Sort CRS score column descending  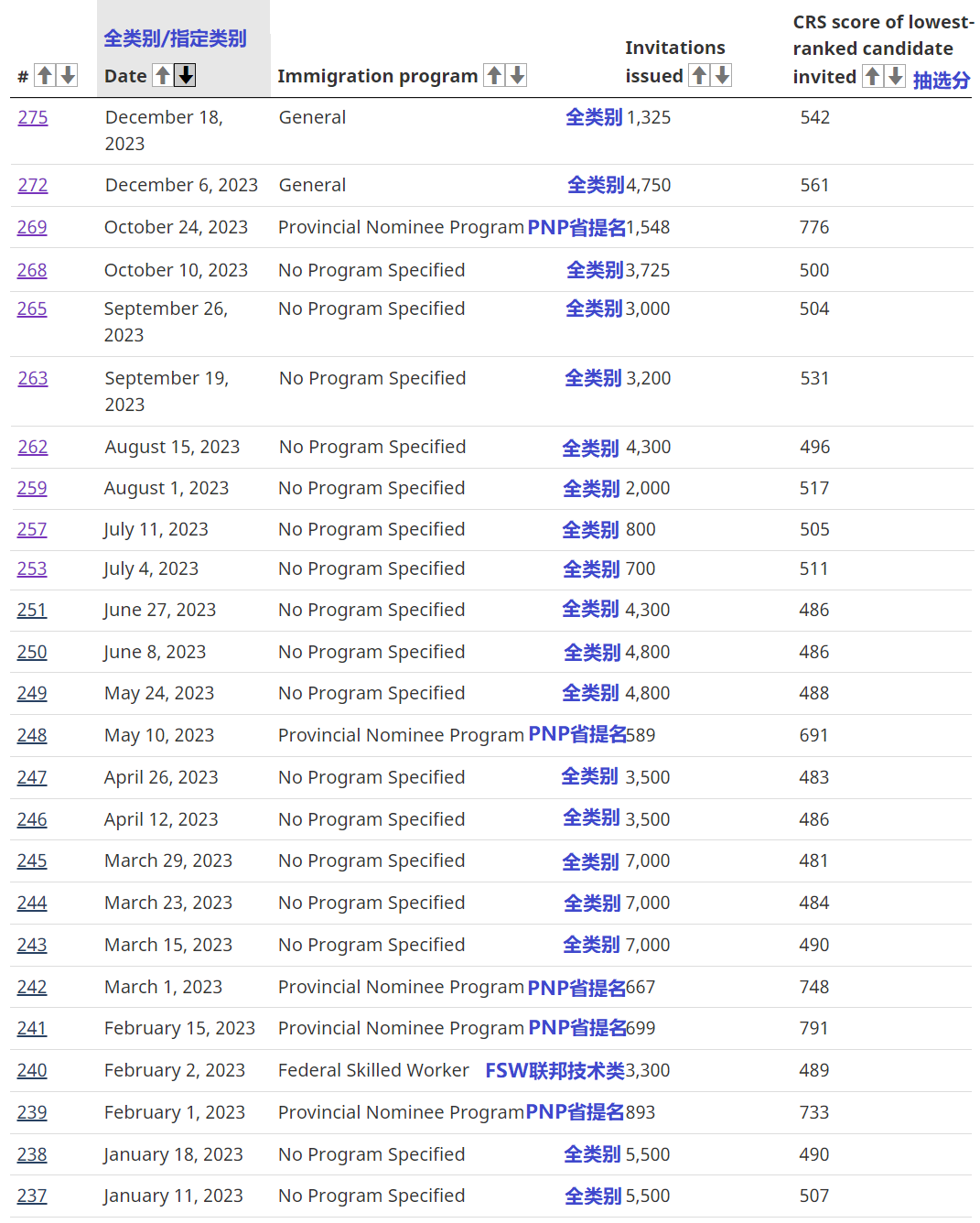896,76
